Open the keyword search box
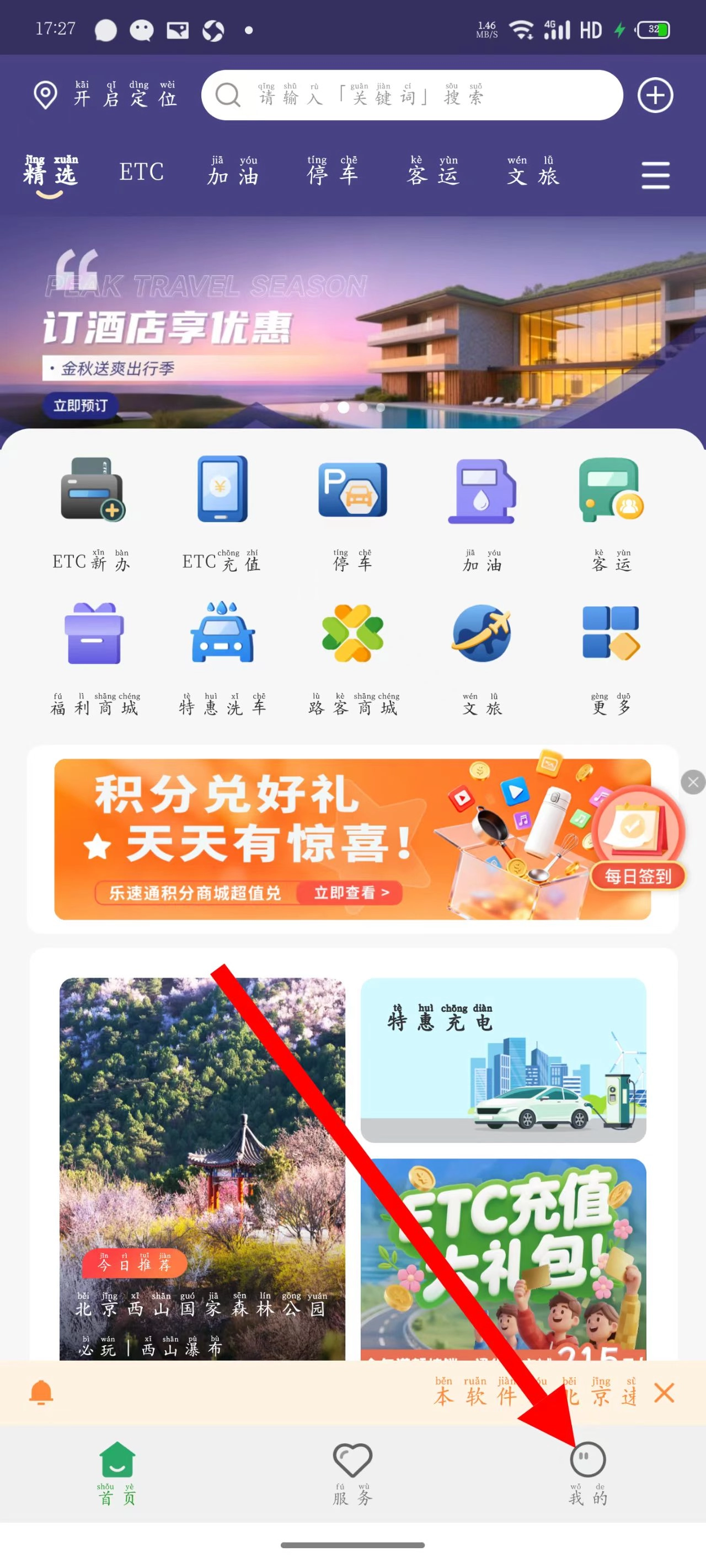 point(412,95)
